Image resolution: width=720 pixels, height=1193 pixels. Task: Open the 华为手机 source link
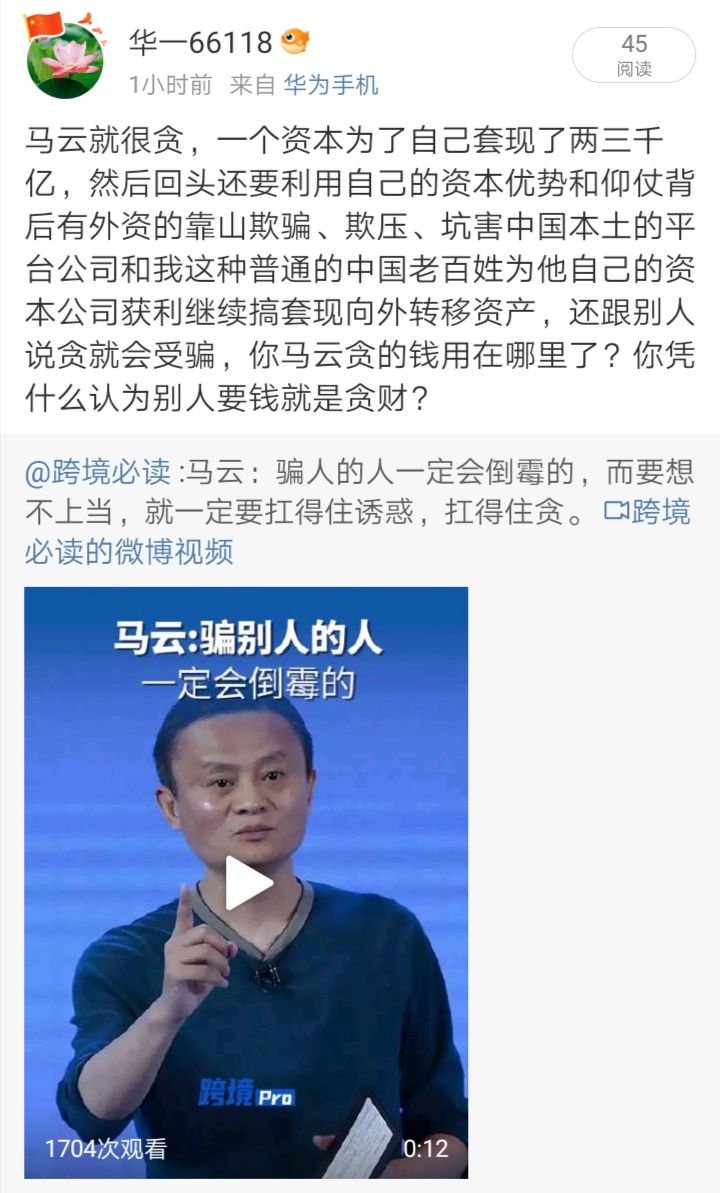click(x=331, y=85)
